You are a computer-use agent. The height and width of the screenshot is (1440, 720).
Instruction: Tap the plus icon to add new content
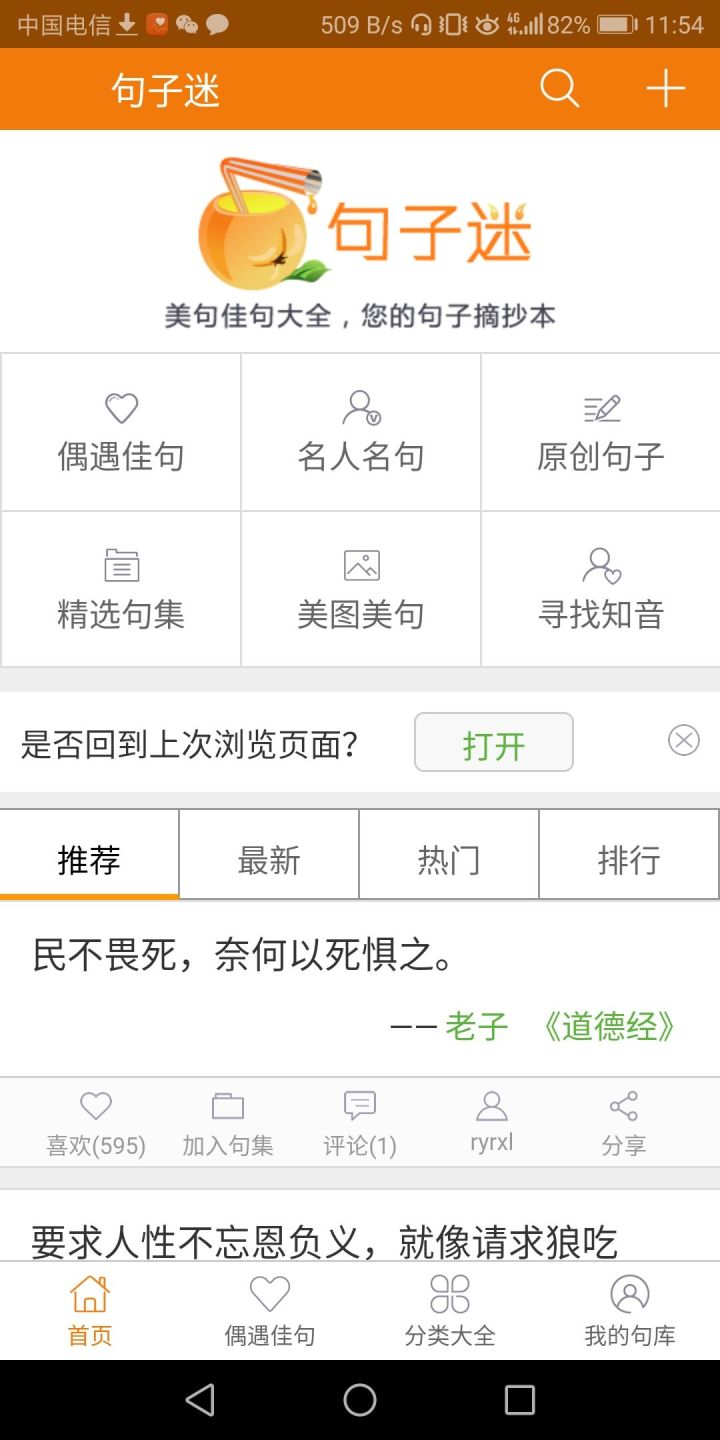click(x=664, y=88)
